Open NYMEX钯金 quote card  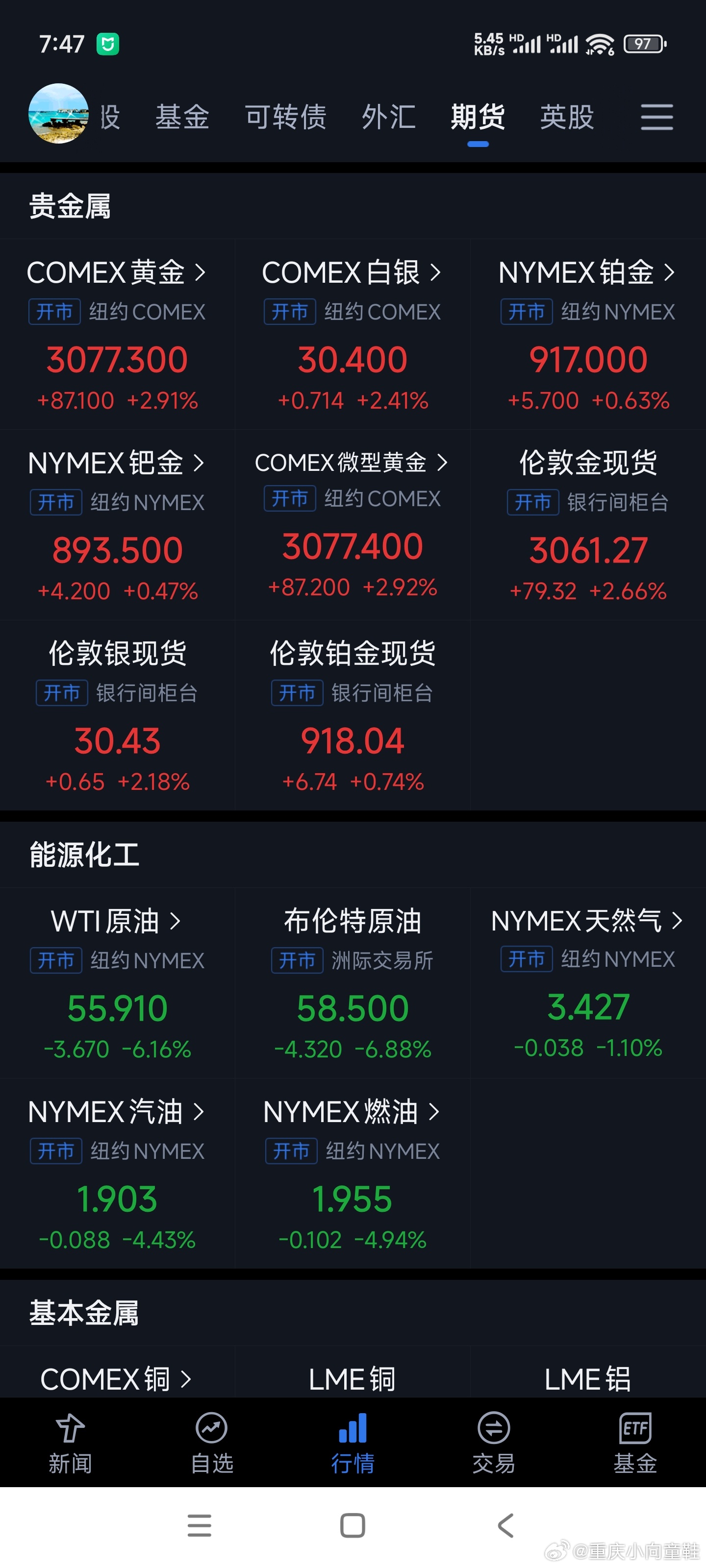[x=118, y=525]
